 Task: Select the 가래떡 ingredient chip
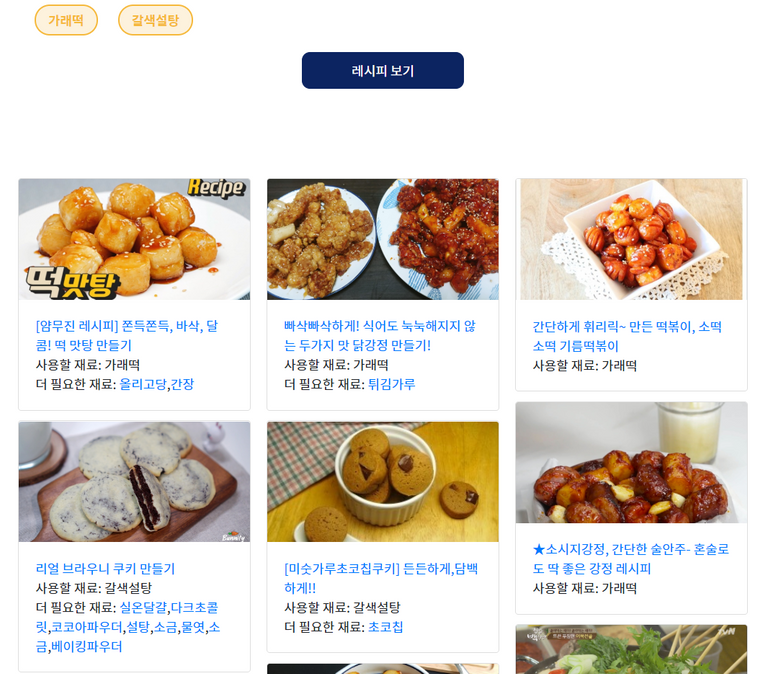coord(66,20)
